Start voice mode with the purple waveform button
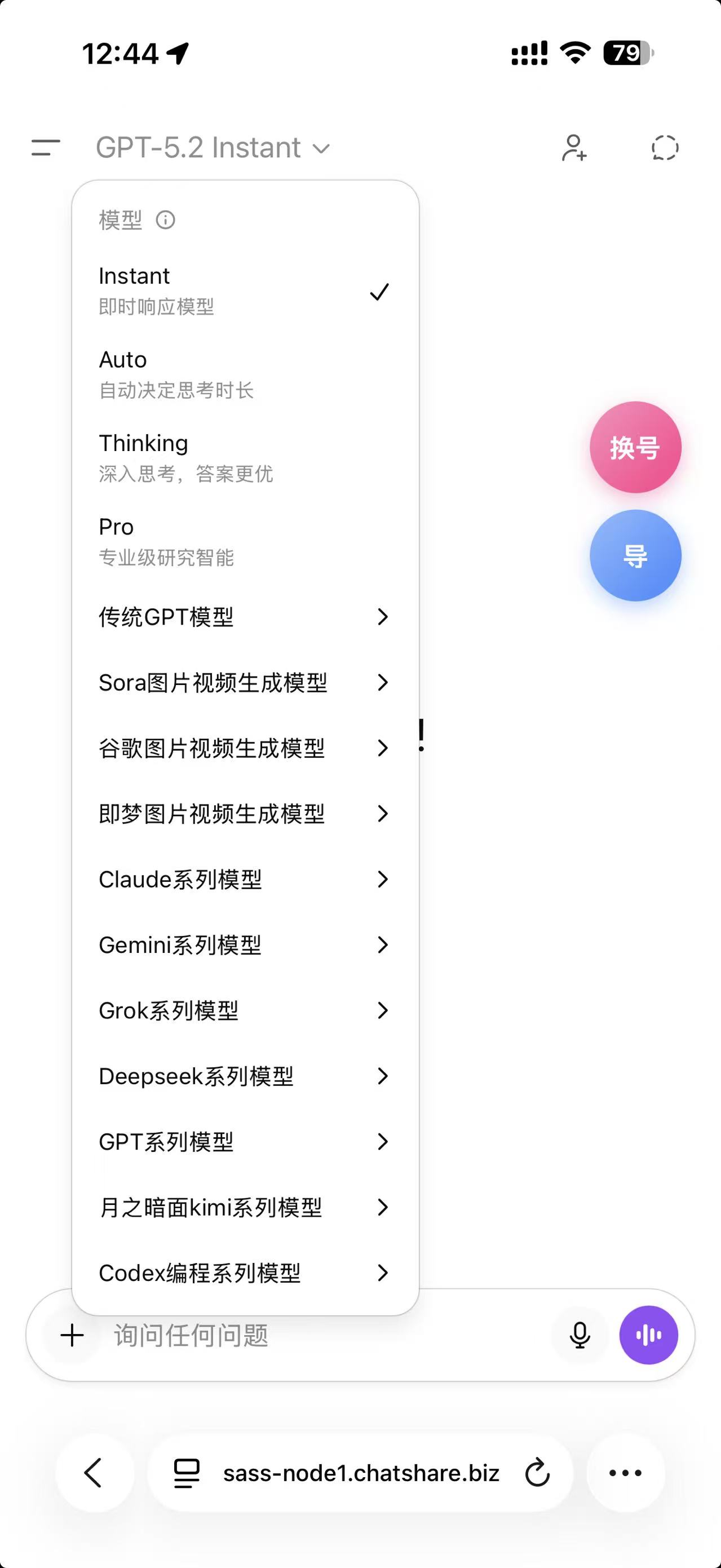 (x=648, y=1335)
